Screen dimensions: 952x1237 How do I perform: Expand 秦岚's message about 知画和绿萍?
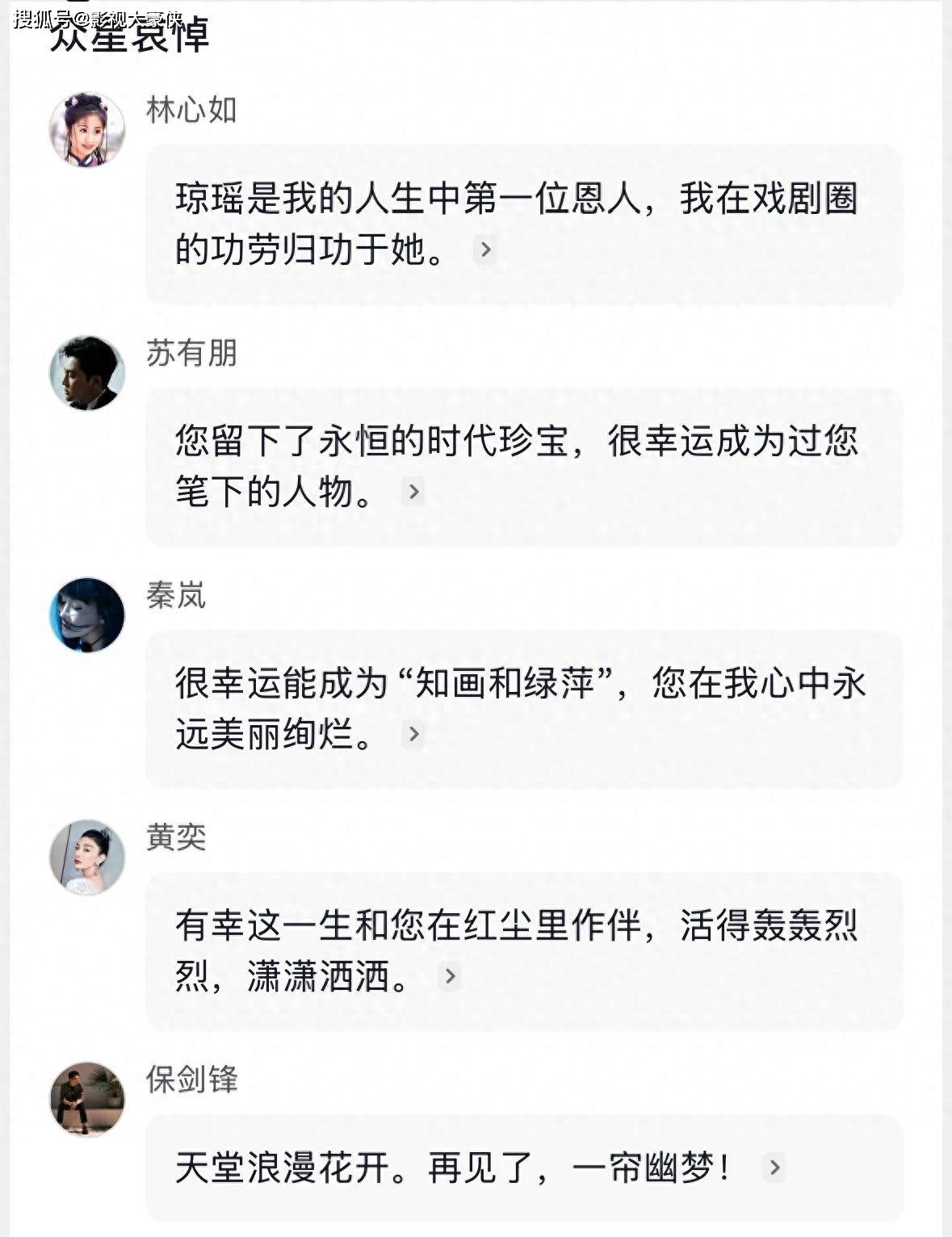[x=413, y=734]
